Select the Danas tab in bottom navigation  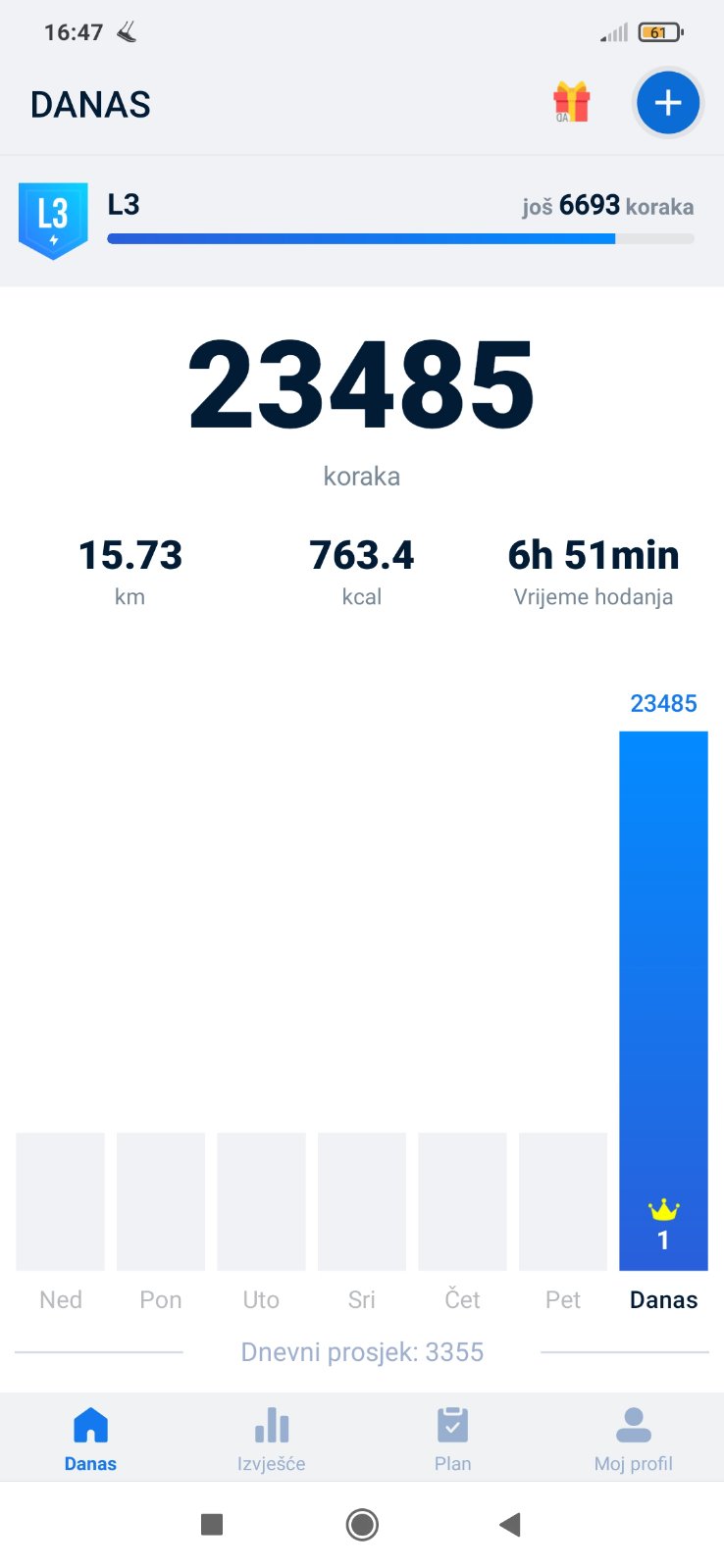click(x=90, y=1438)
